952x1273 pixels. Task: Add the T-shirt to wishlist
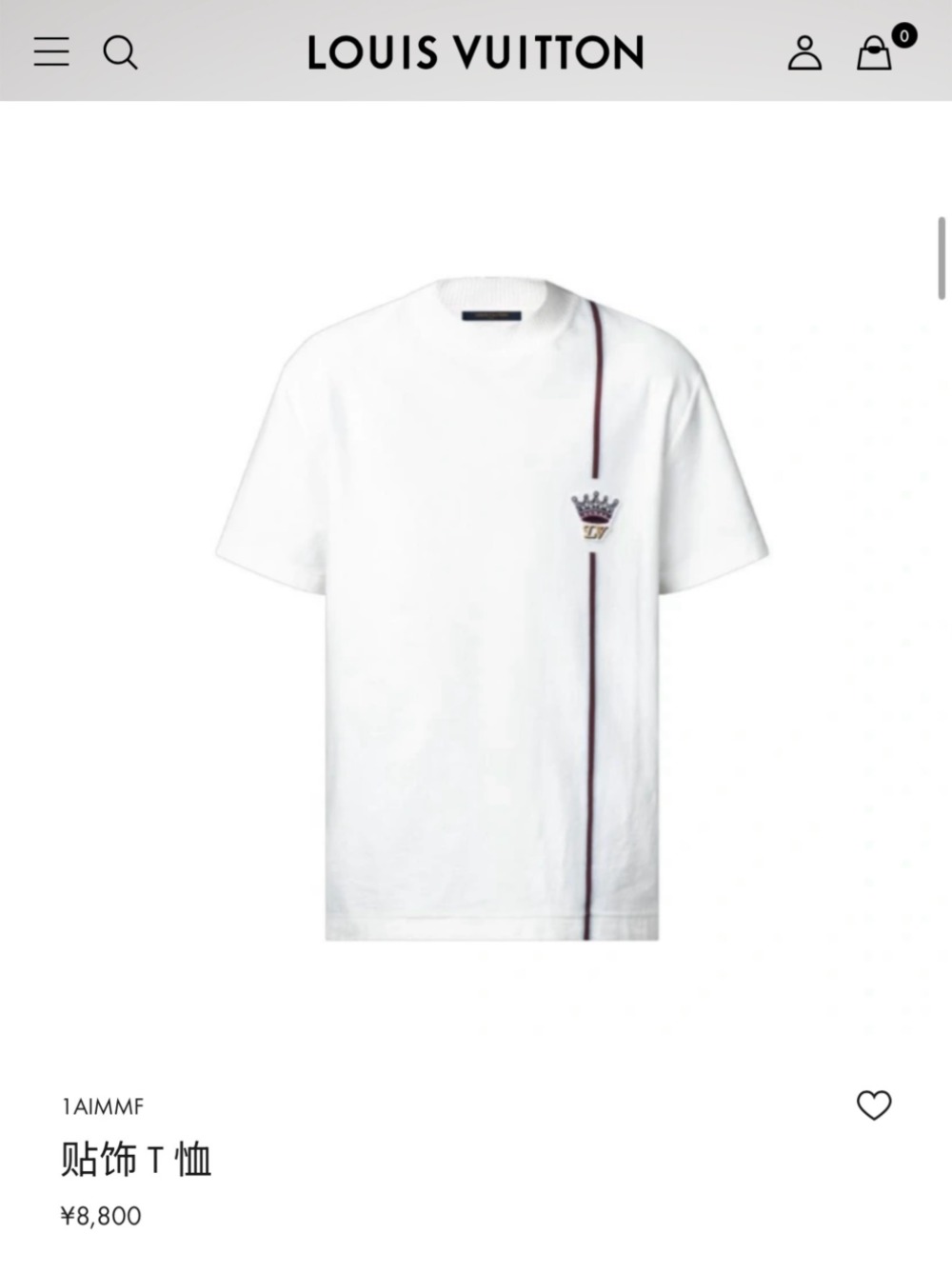(x=874, y=1105)
